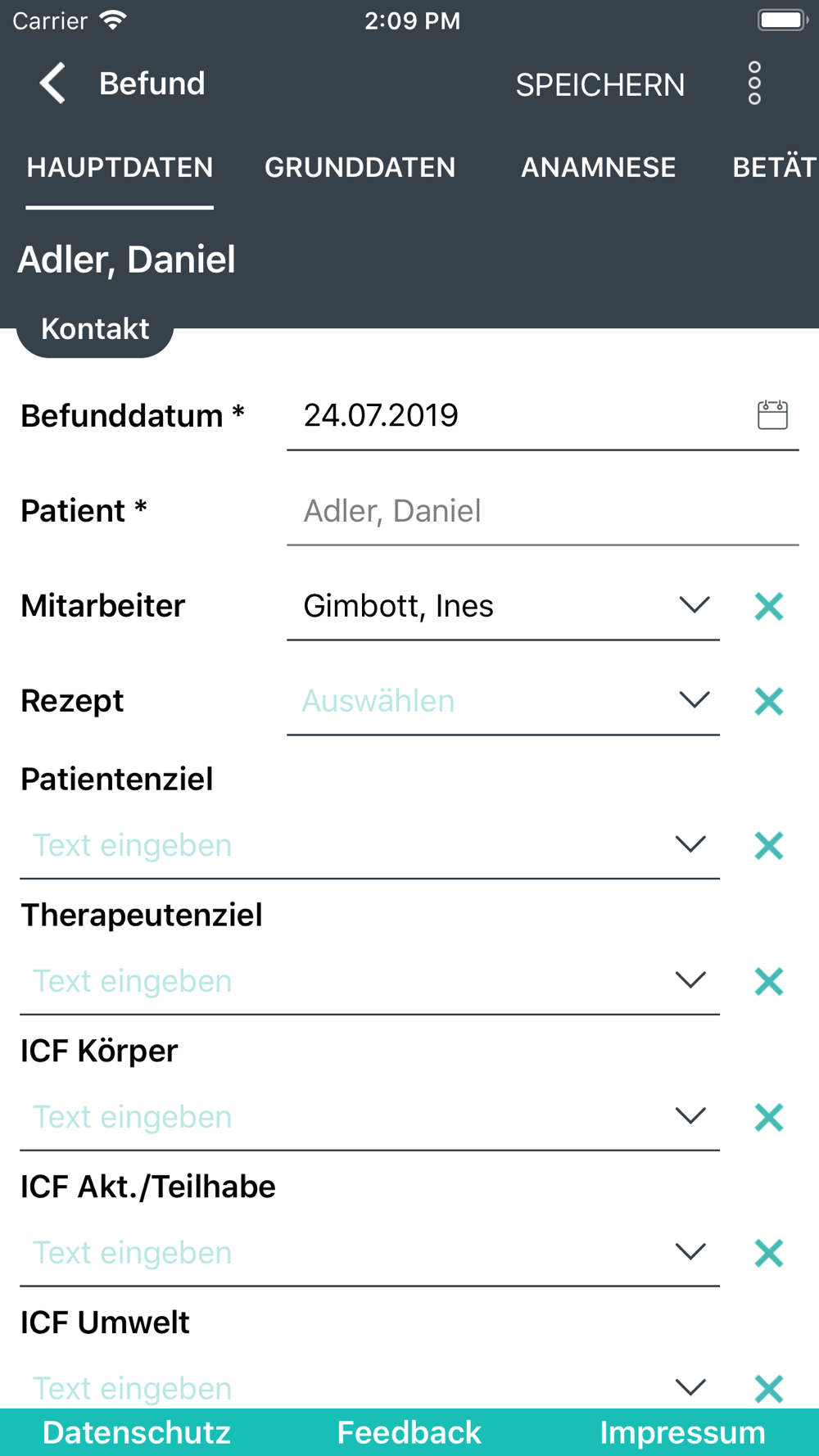Tap SPEICHERN to save the report
The height and width of the screenshot is (1456, 819).
600,84
